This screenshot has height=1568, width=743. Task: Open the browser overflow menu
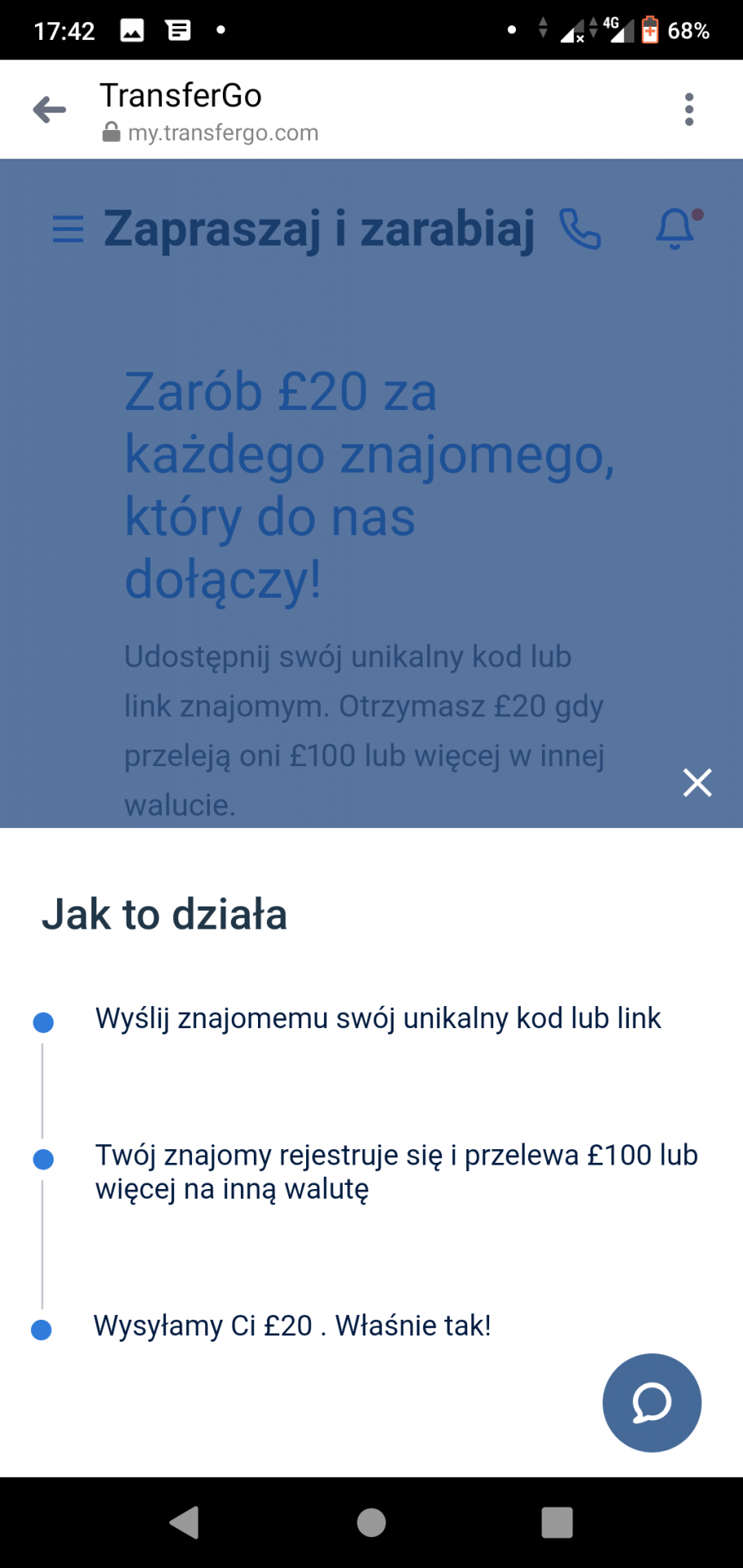[689, 109]
